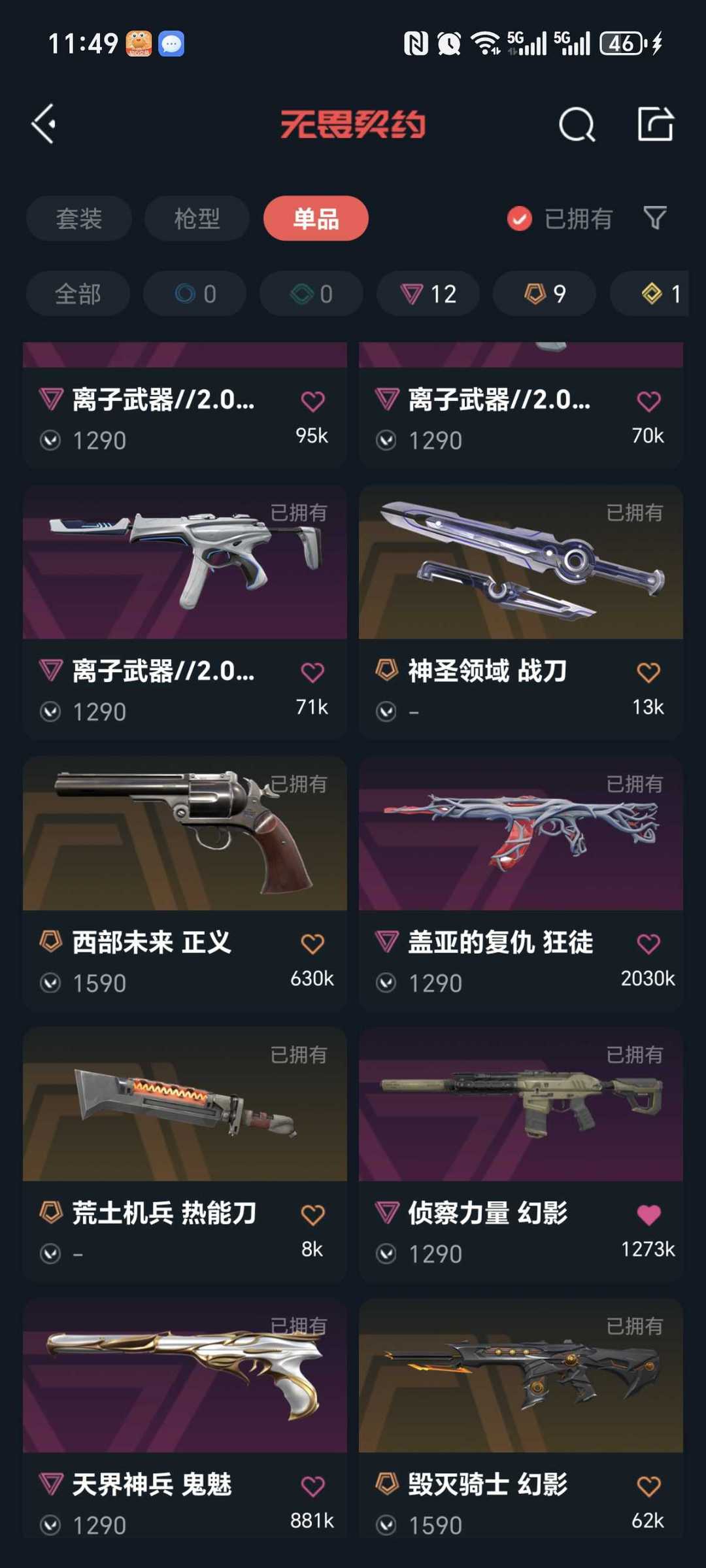Like the 西部未来 正义 skin
The width and height of the screenshot is (706, 1568).
coord(312,944)
